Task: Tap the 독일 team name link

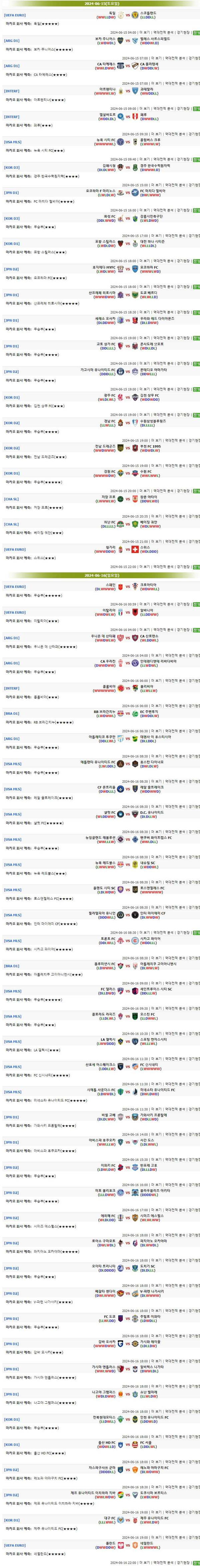Action: click(x=112, y=12)
